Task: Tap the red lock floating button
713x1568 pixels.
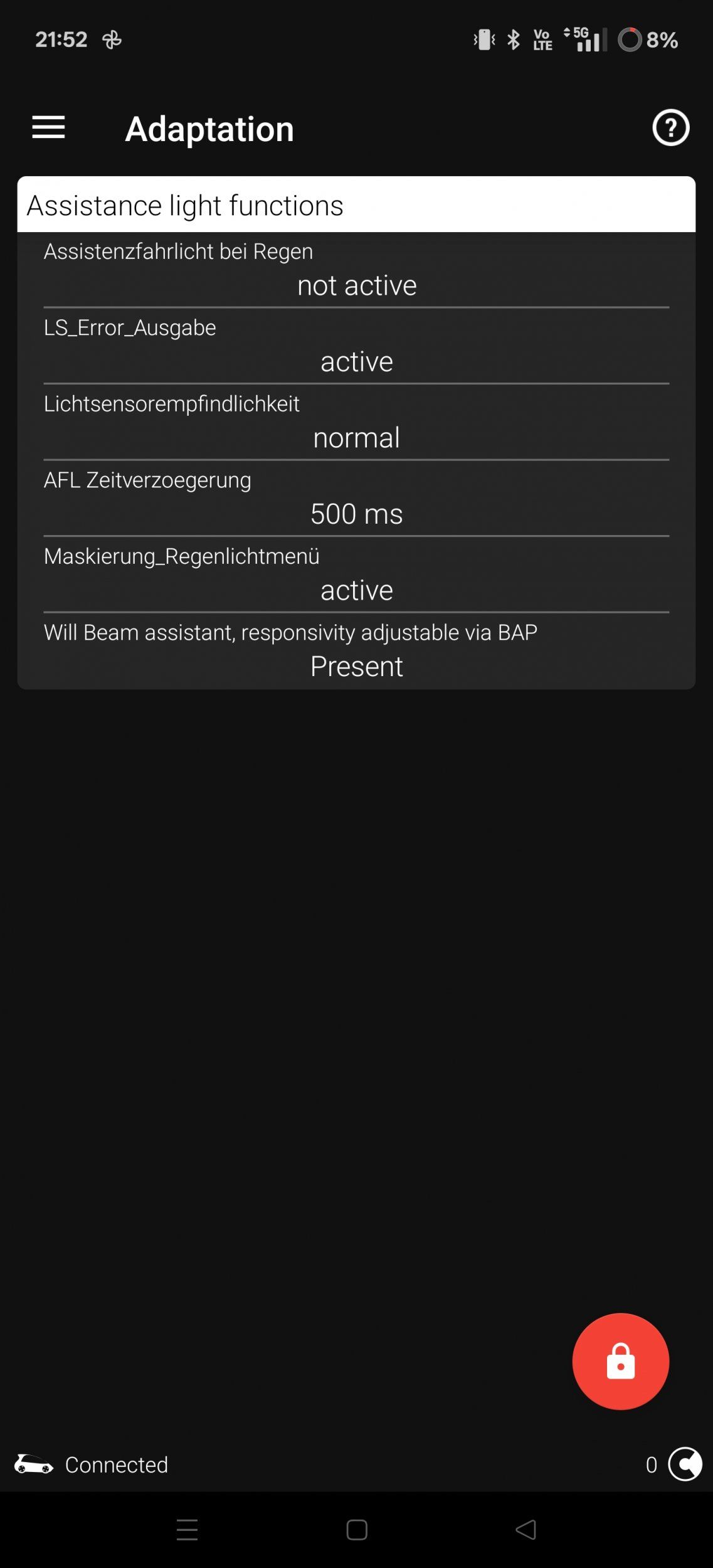Action: 620,1361
